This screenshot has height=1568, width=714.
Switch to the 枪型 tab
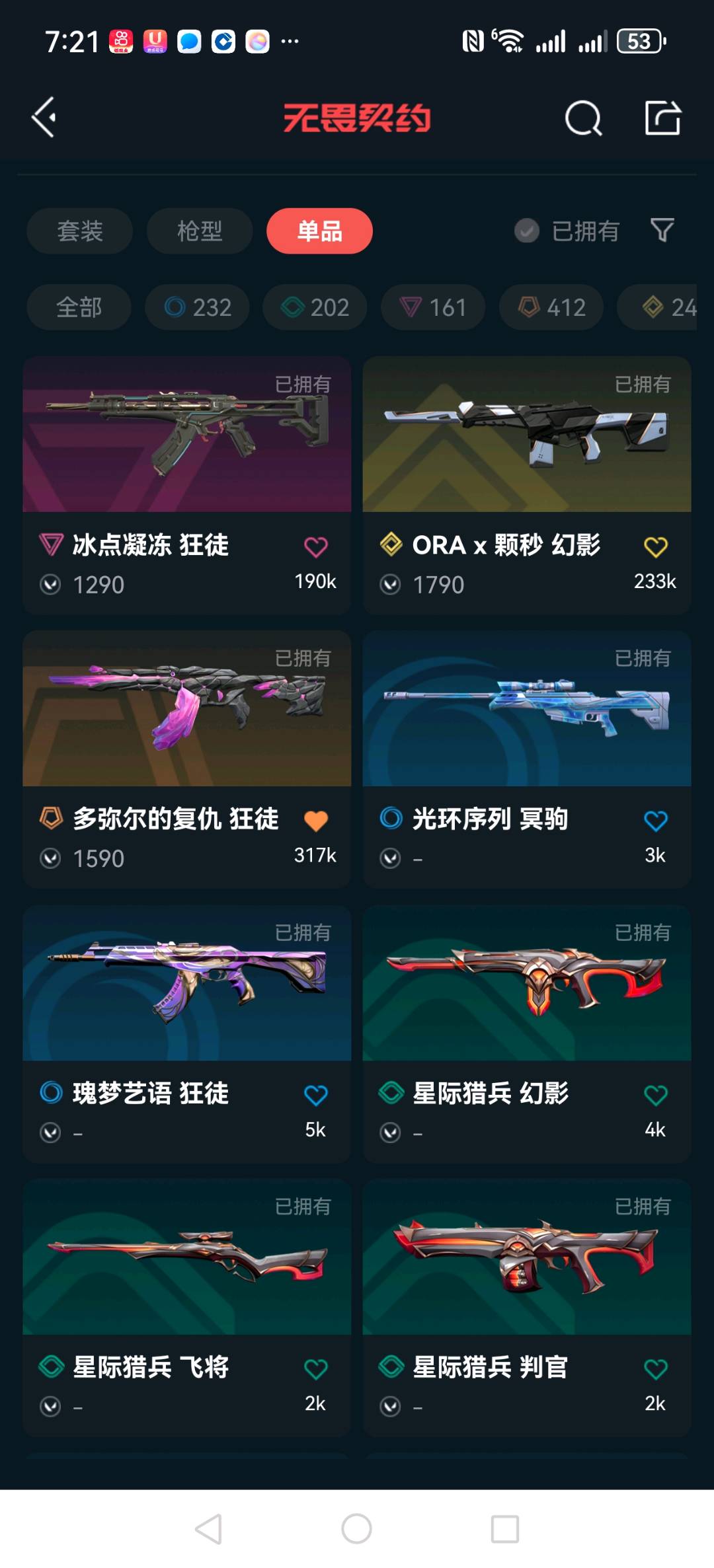200,231
